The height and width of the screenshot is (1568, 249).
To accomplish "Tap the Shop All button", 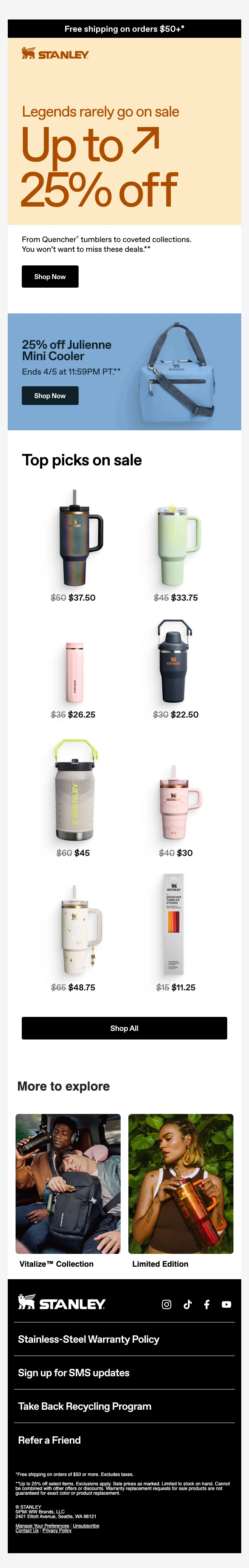I will [x=124, y=1028].
